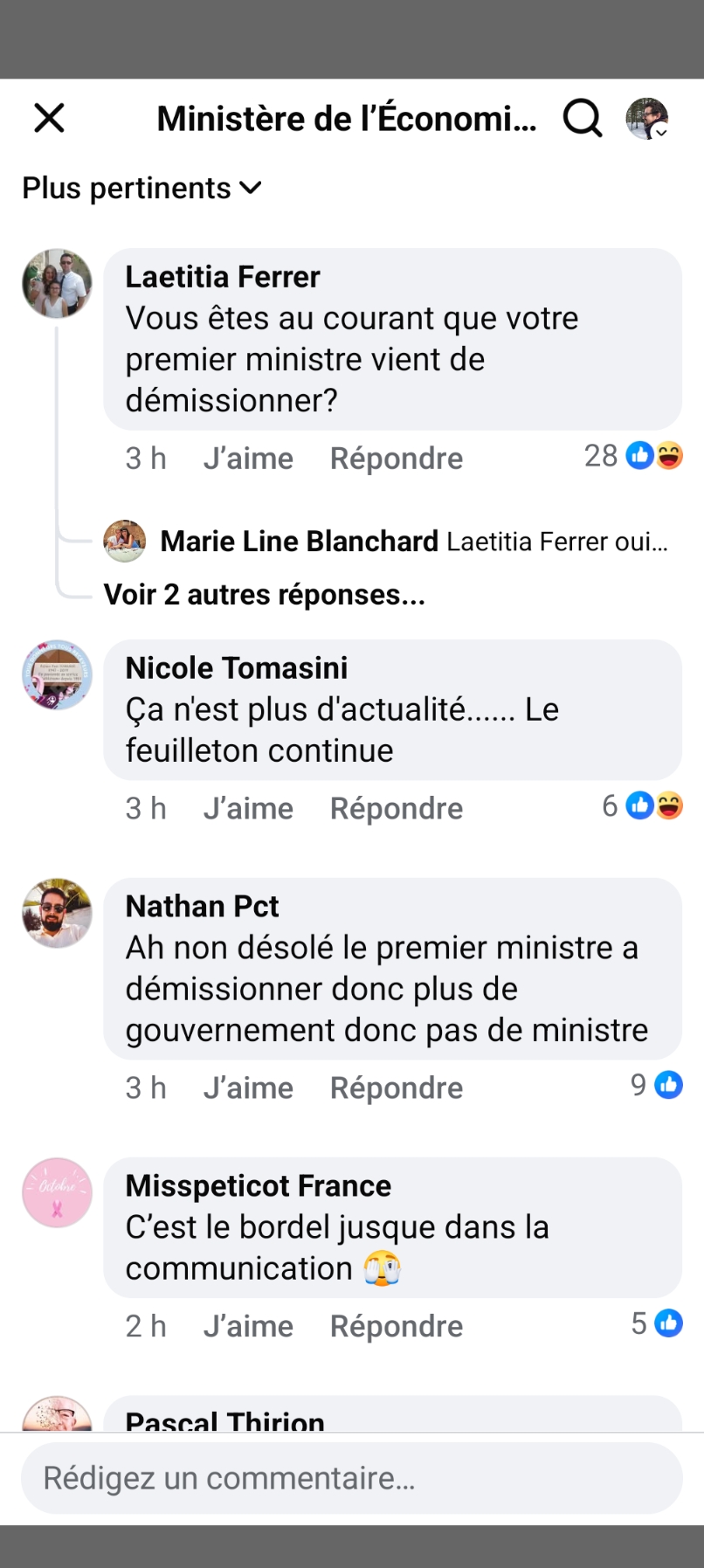
Task: Like Nathan Pct's comment
Action: tap(248, 1088)
